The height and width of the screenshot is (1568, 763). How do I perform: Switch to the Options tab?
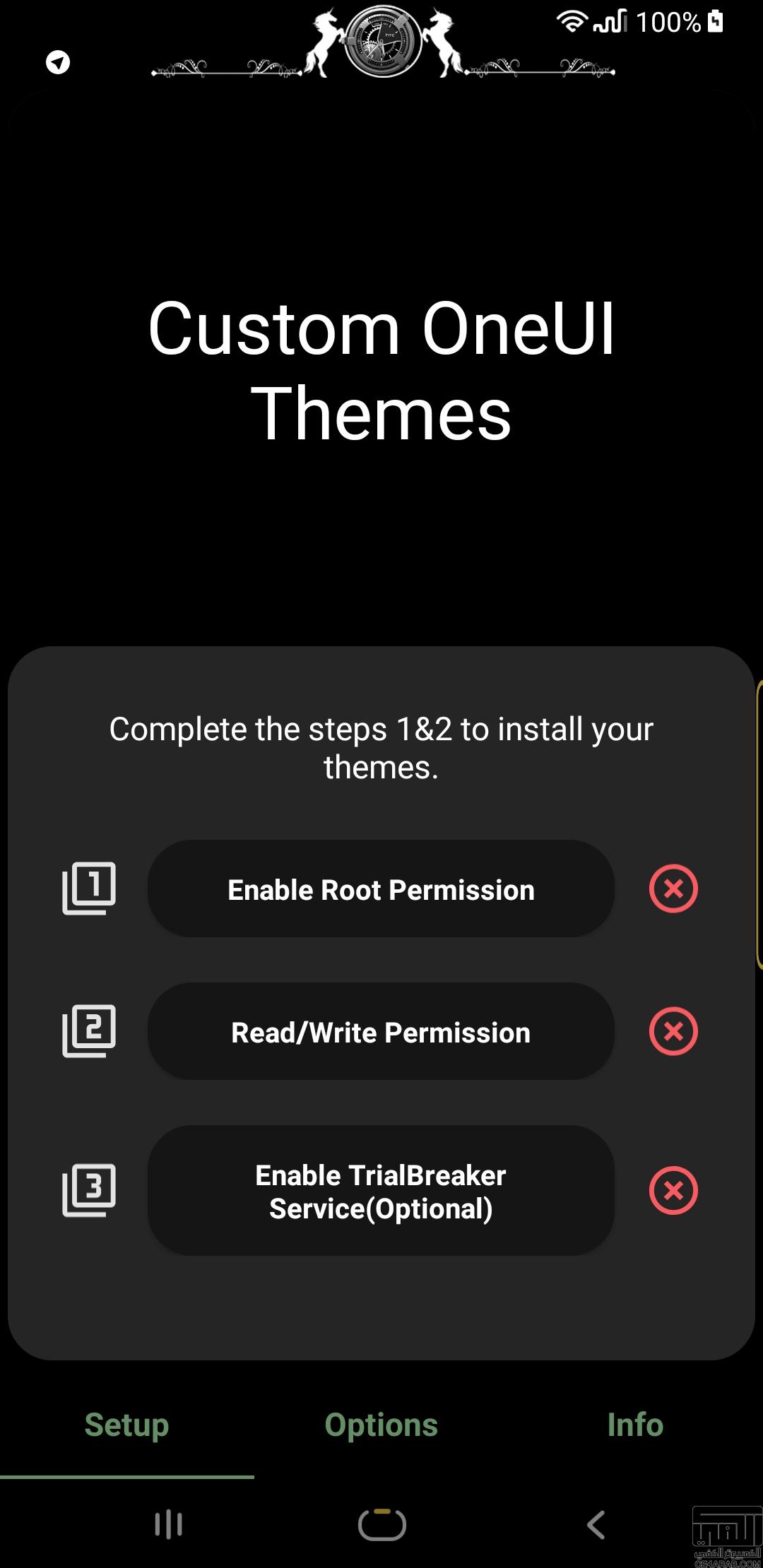coord(381,1425)
